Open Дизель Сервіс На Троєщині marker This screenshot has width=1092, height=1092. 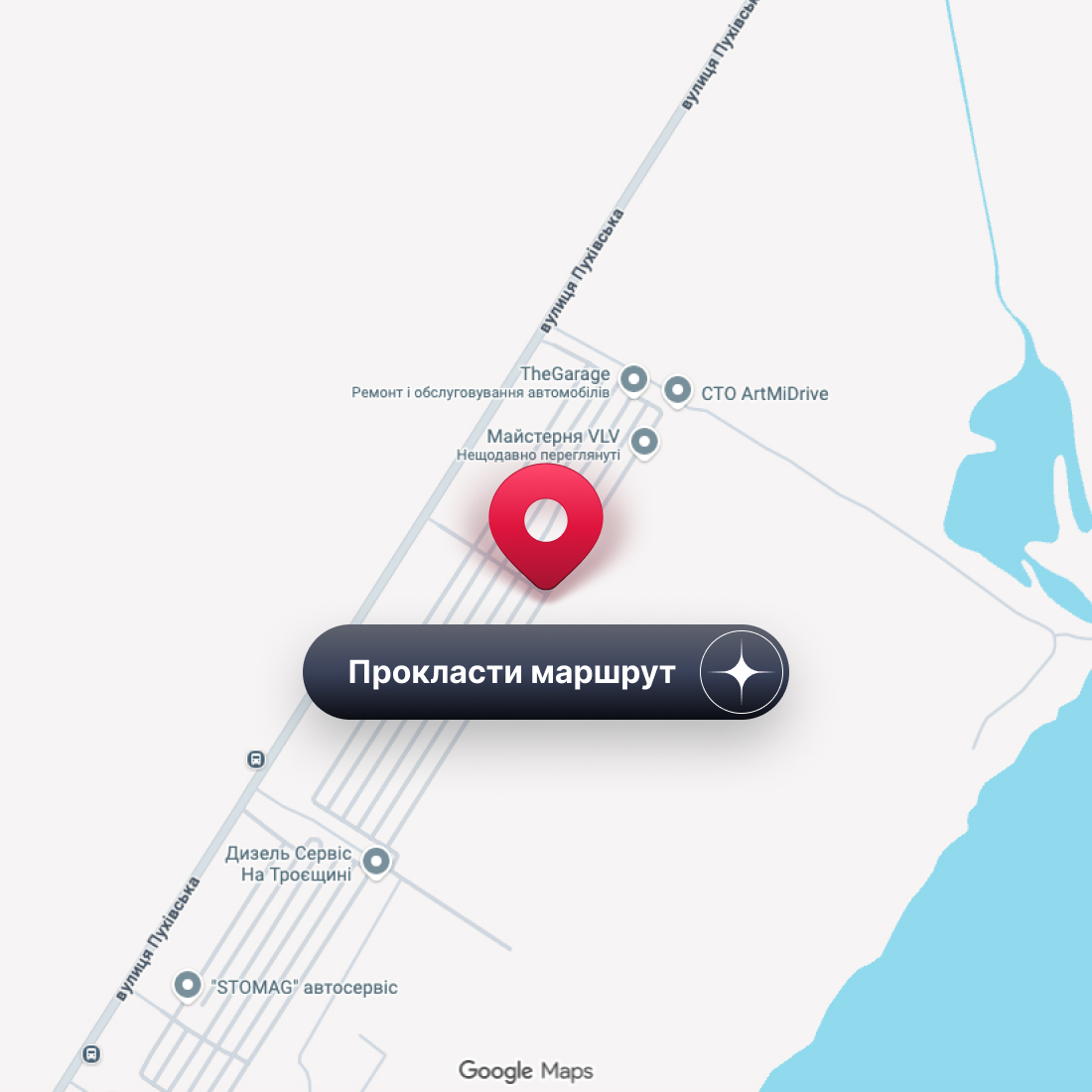[x=376, y=861]
